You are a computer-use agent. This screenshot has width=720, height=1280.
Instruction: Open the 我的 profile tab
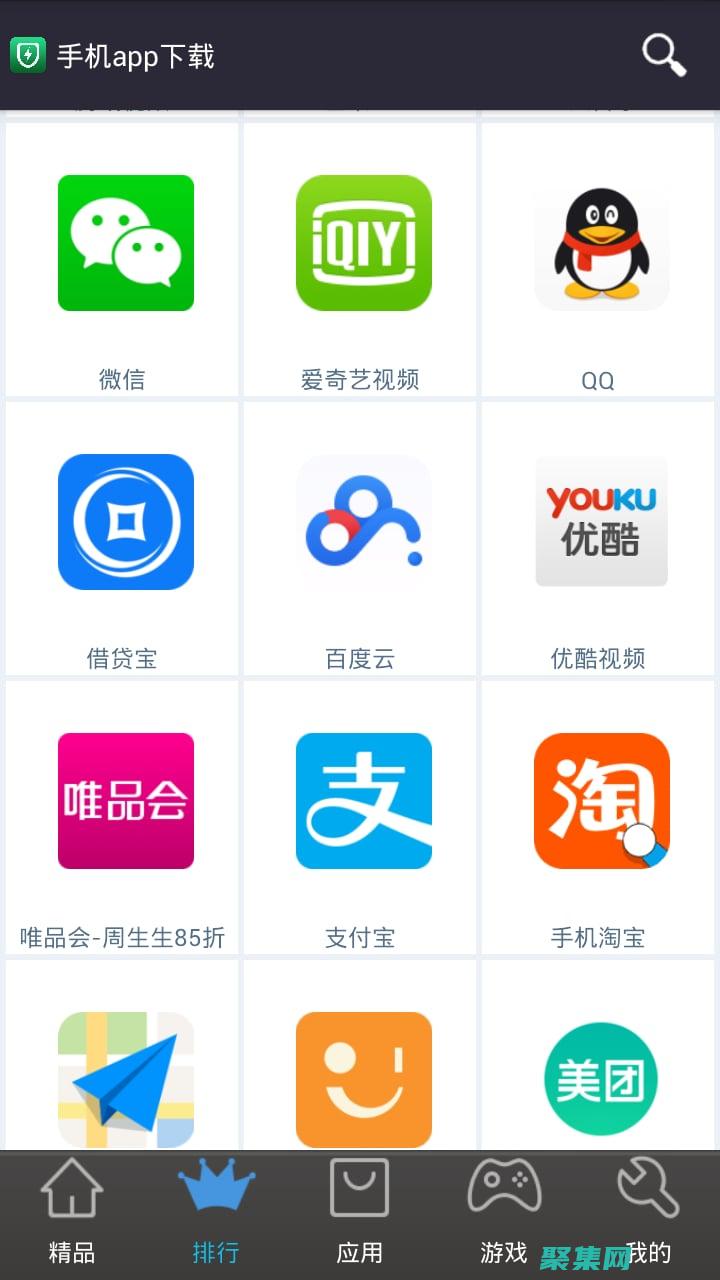pyautogui.click(x=648, y=1210)
